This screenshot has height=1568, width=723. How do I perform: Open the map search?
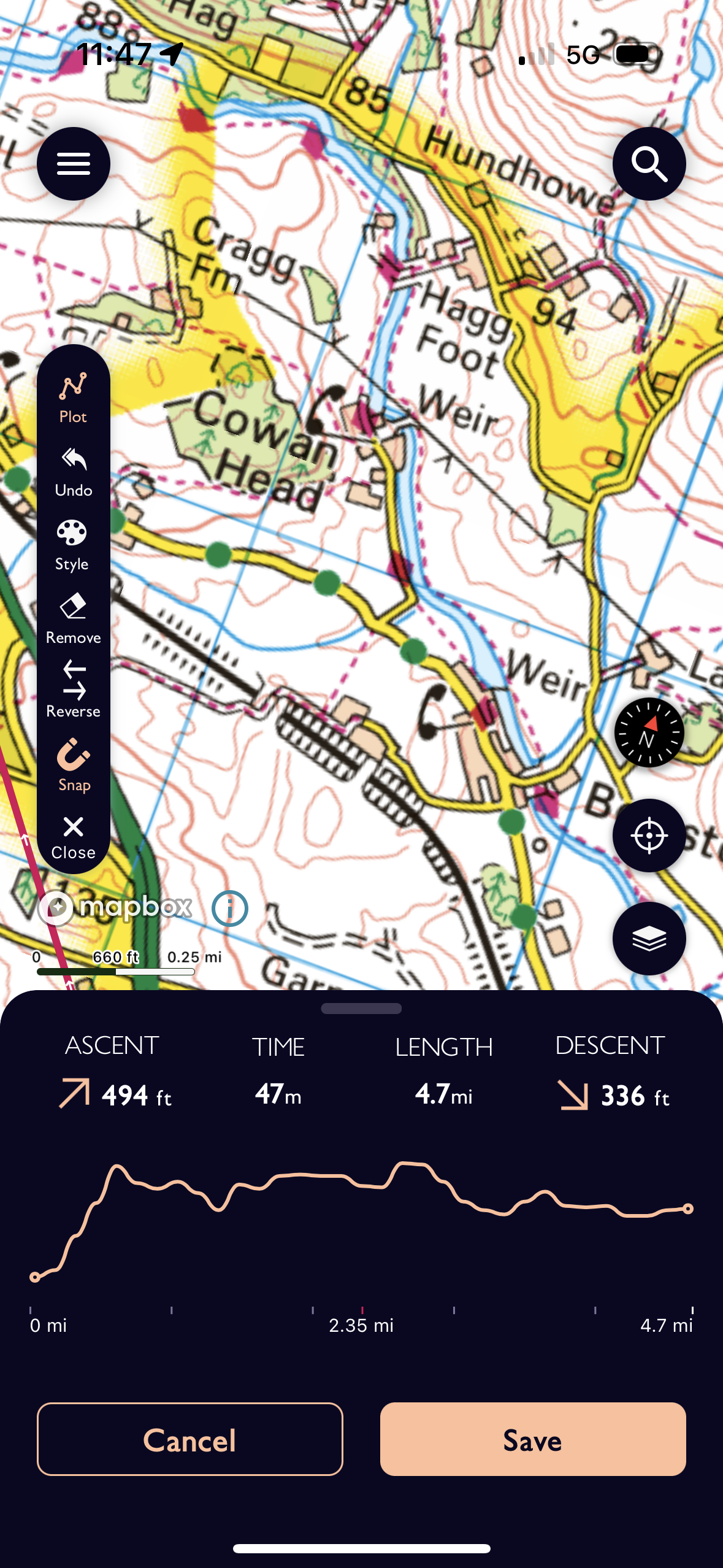pyautogui.click(x=649, y=164)
